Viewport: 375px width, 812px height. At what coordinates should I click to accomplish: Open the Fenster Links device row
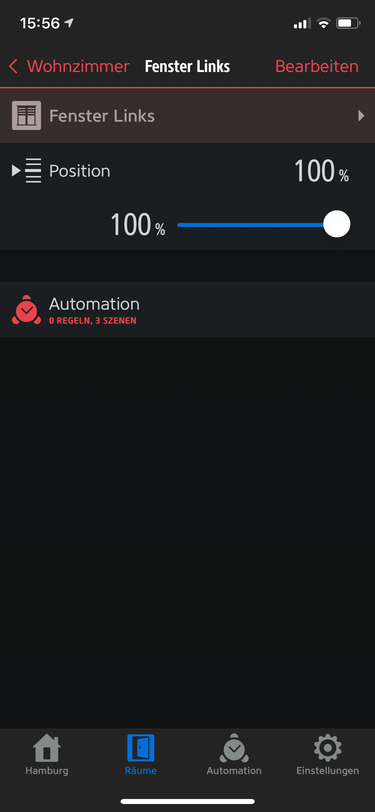(x=188, y=115)
